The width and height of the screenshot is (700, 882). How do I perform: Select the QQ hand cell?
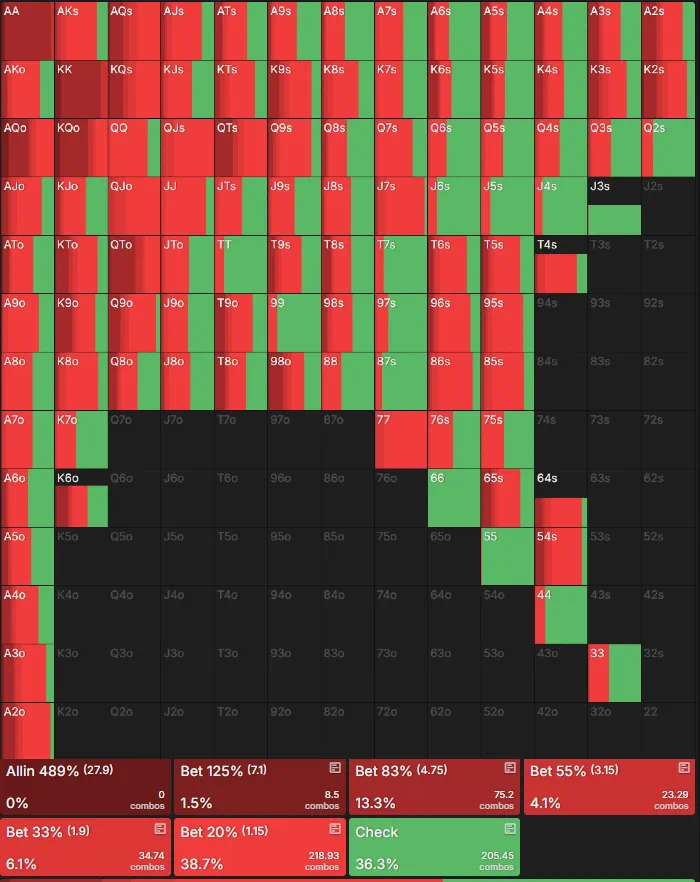click(x=134, y=148)
